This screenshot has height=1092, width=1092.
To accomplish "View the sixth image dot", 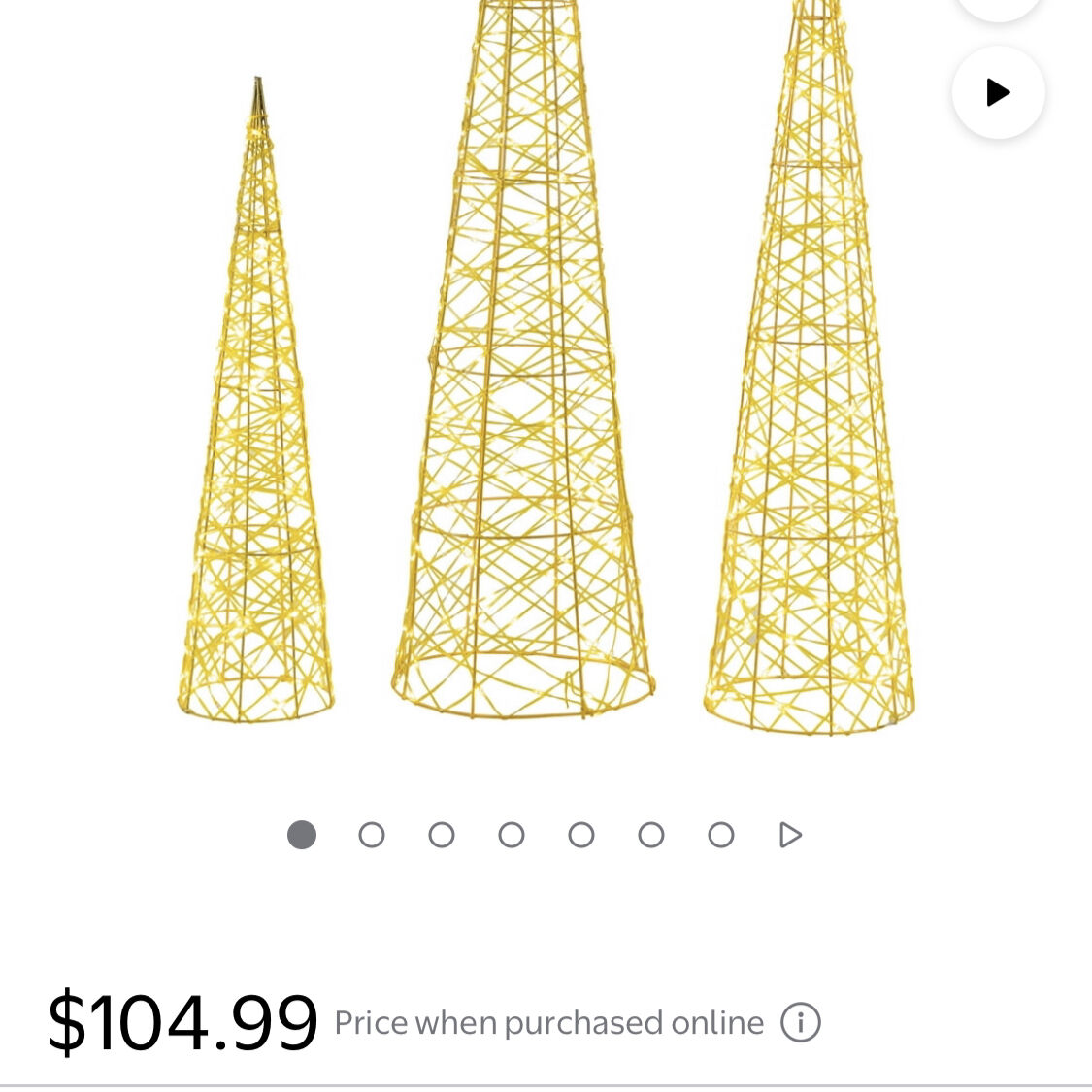I will 651,835.
